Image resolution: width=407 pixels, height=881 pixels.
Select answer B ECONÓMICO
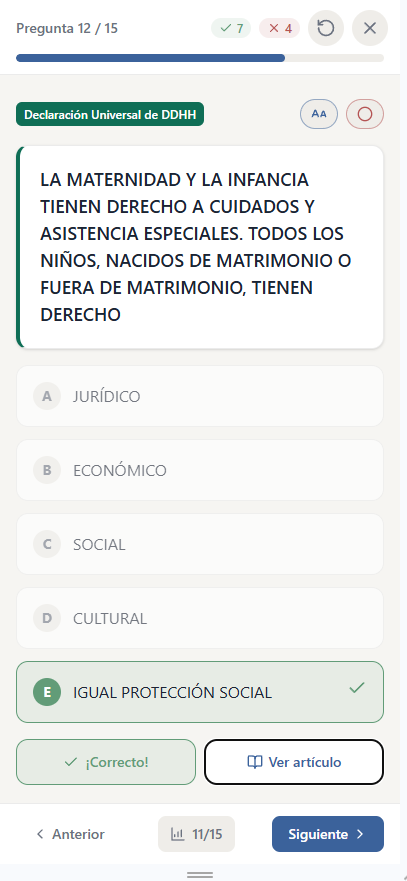[x=200, y=470]
